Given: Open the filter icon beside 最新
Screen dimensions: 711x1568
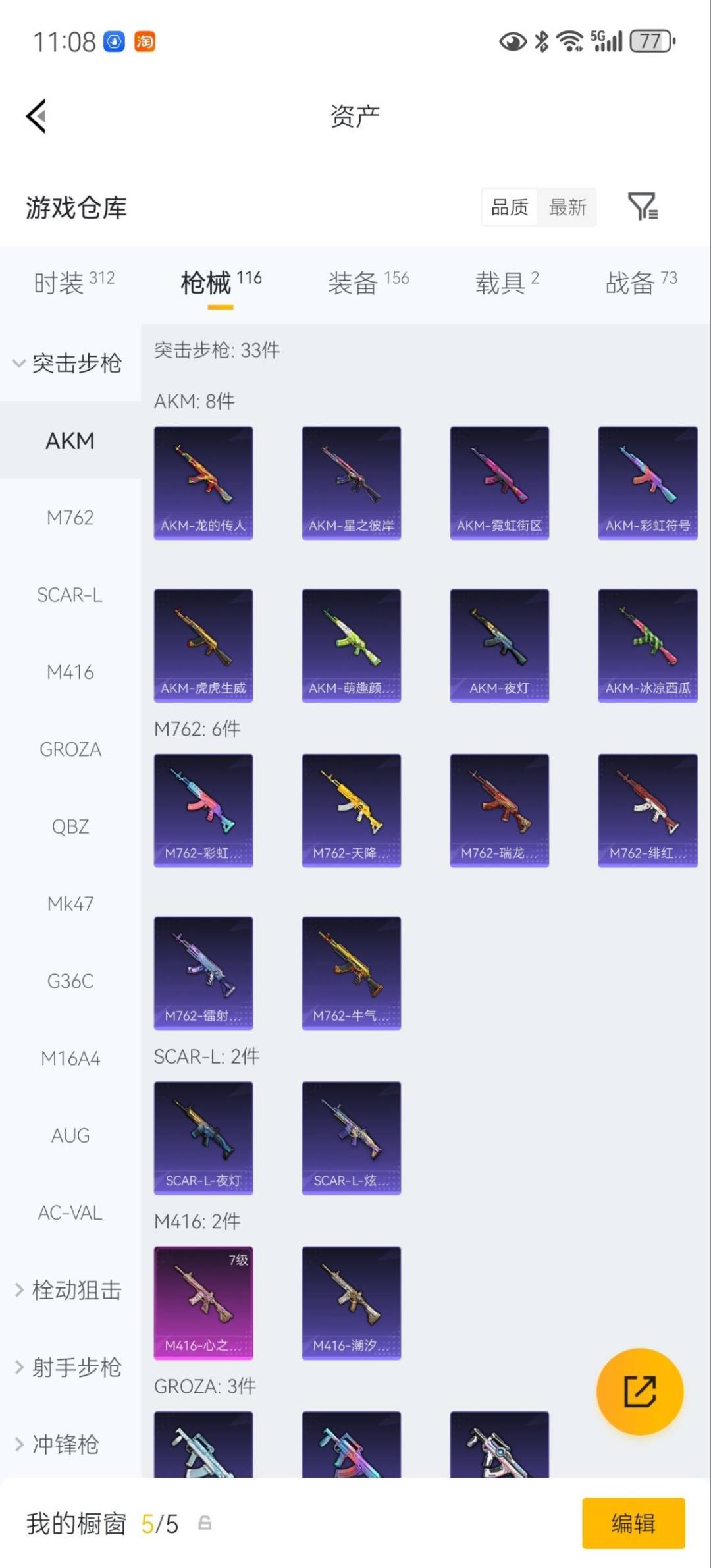Looking at the screenshot, I should (x=642, y=207).
